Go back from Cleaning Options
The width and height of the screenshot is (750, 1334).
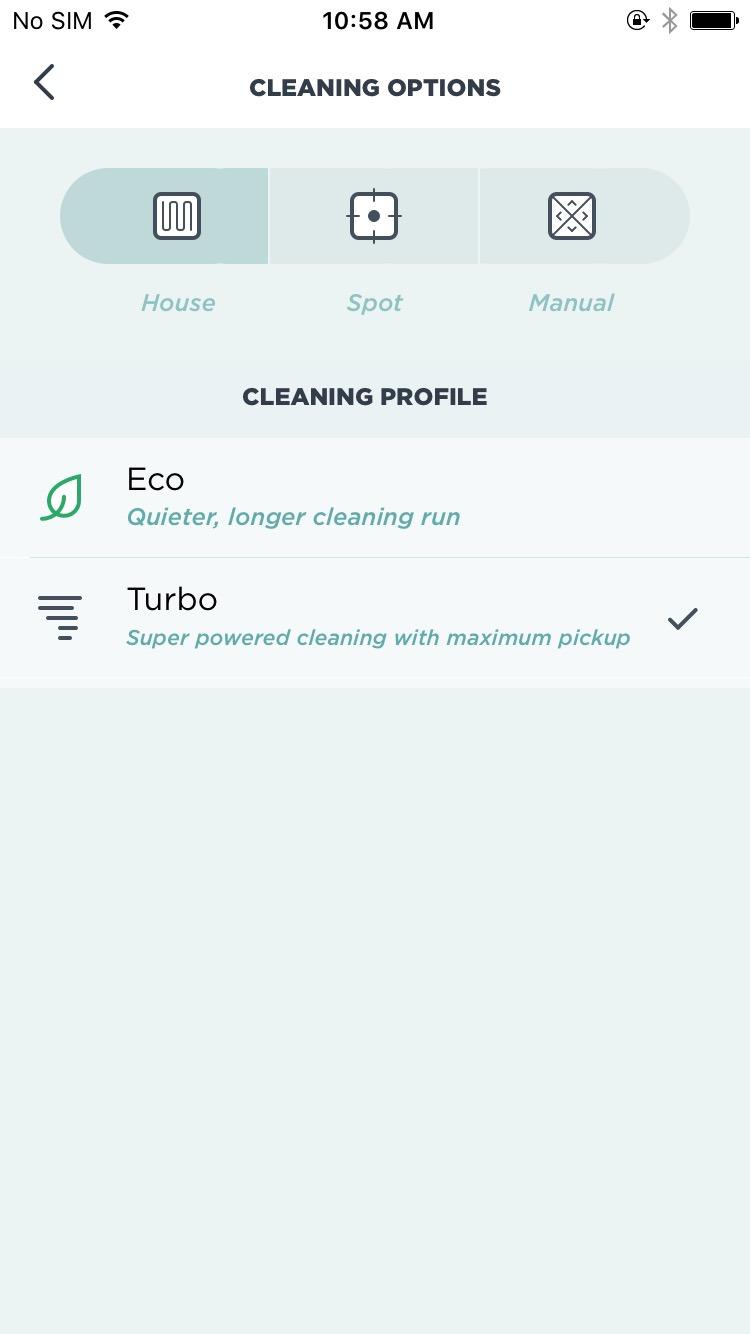44,83
